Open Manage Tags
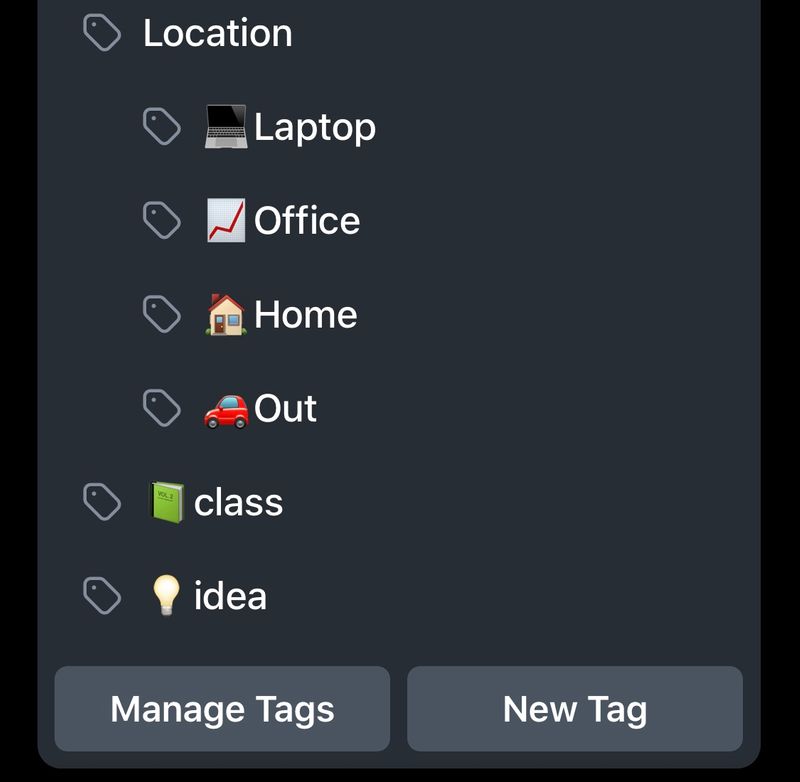Image resolution: width=800 pixels, height=782 pixels. point(222,709)
